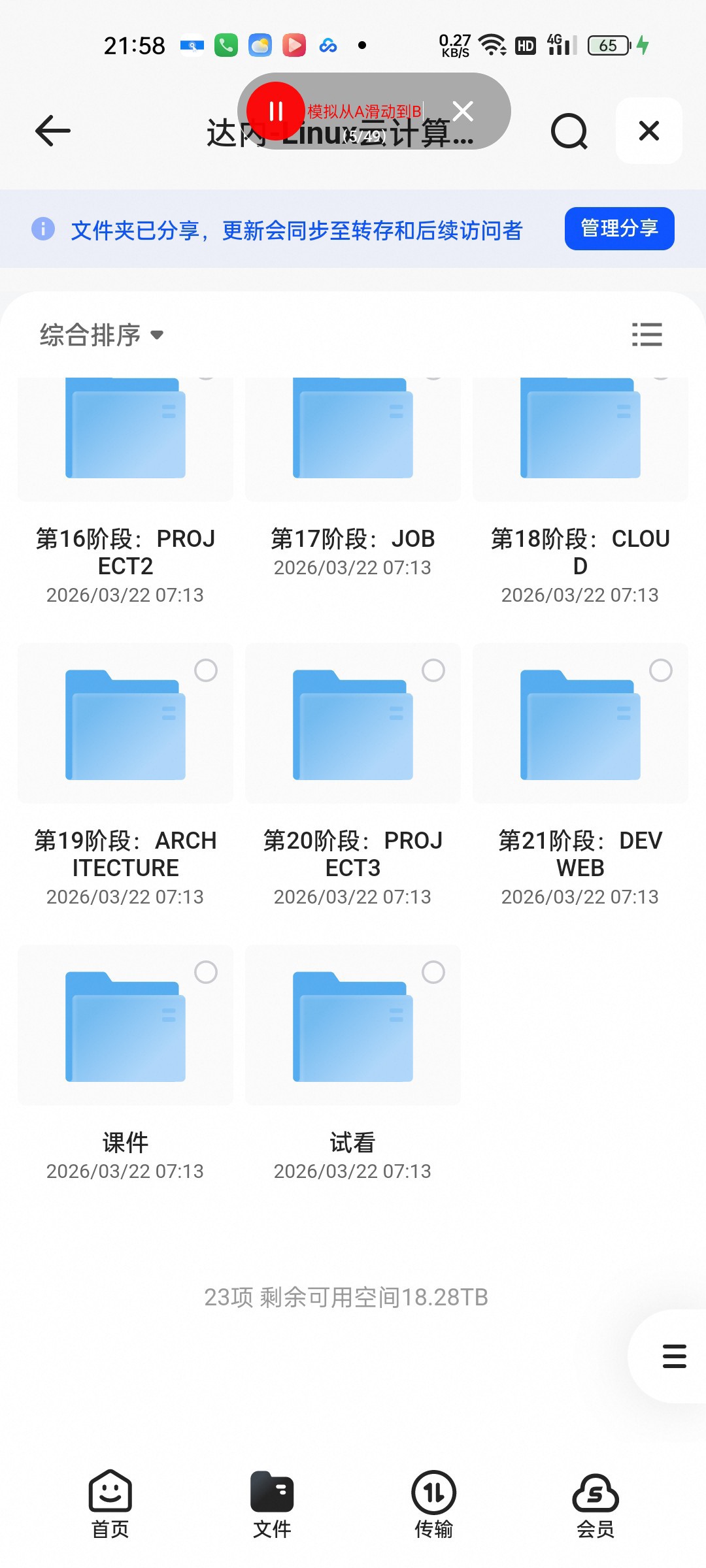Open the floating menu button at right edge
This screenshot has height=1568, width=706.
[x=673, y=1356]
